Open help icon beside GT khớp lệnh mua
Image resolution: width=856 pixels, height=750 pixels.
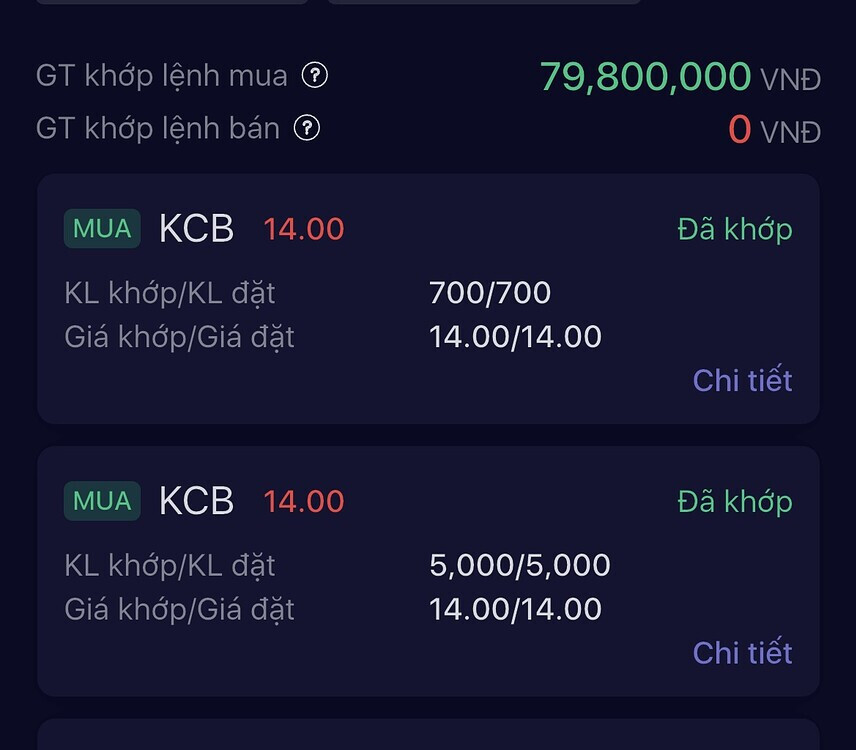point(315,76)
